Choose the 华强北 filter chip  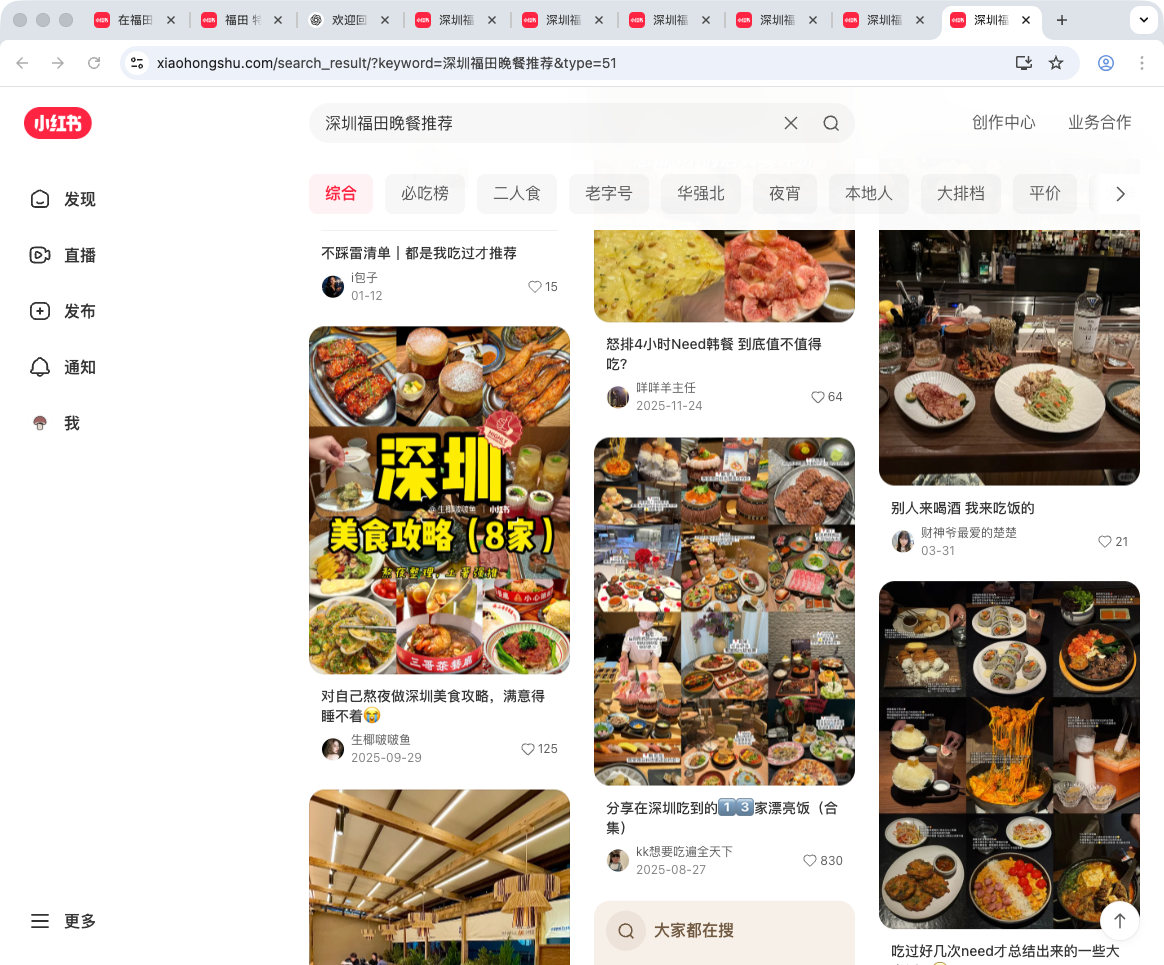(x=701, y=193)
